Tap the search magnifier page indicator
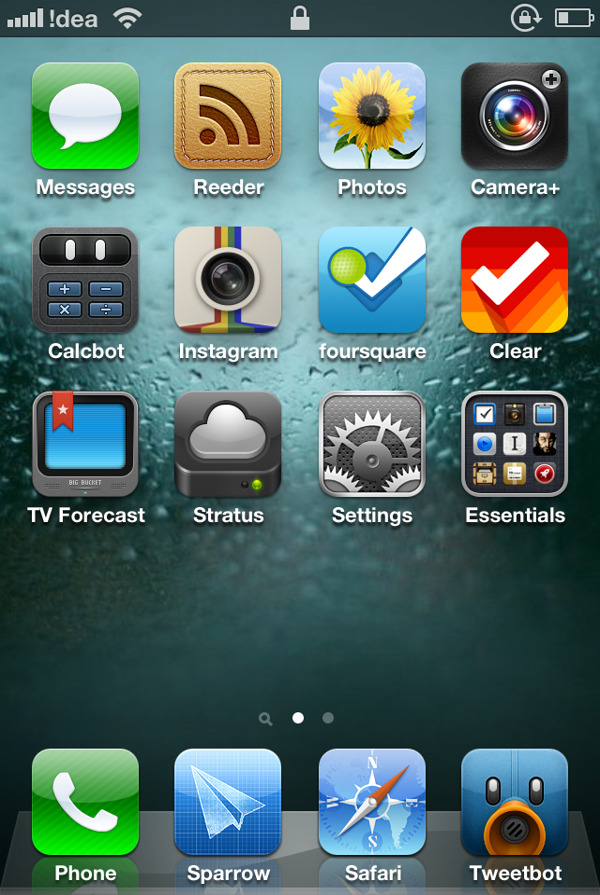Image resolution: width=600 pixels, height=895 pixels. tap(265, 718)
